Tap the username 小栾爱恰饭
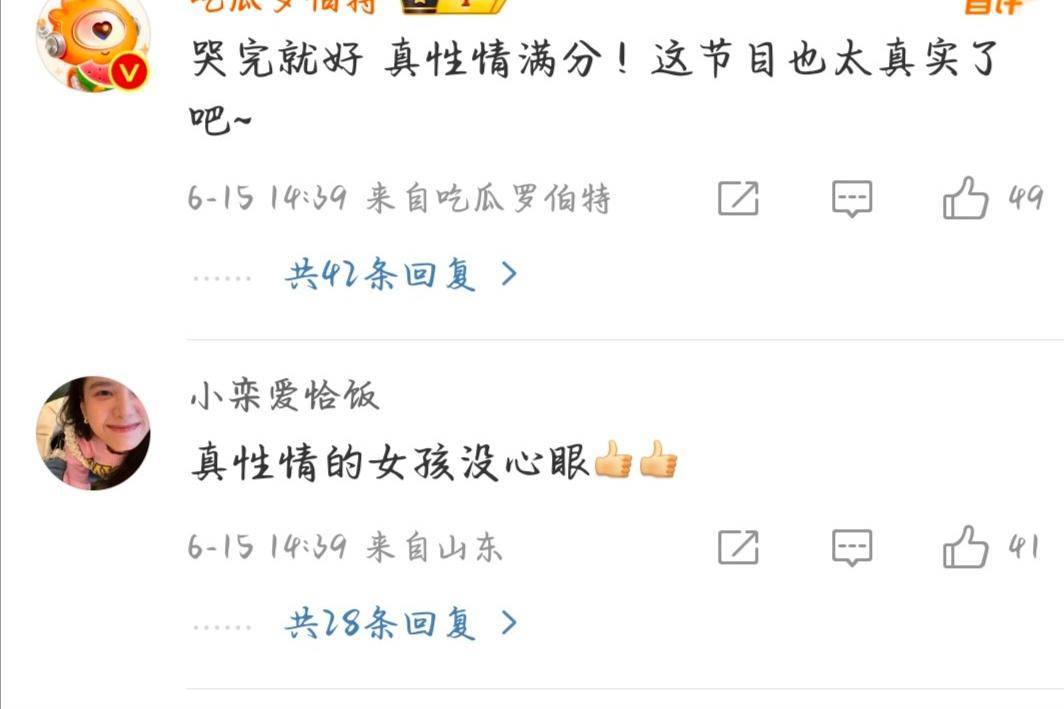The image size is (1064, 709). 284,396
